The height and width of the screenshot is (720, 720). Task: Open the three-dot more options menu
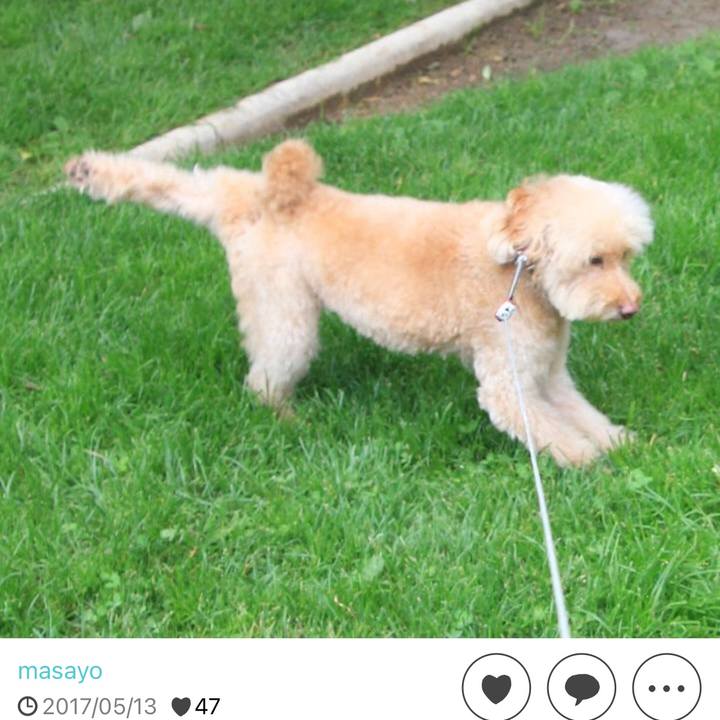pos(666,688)
